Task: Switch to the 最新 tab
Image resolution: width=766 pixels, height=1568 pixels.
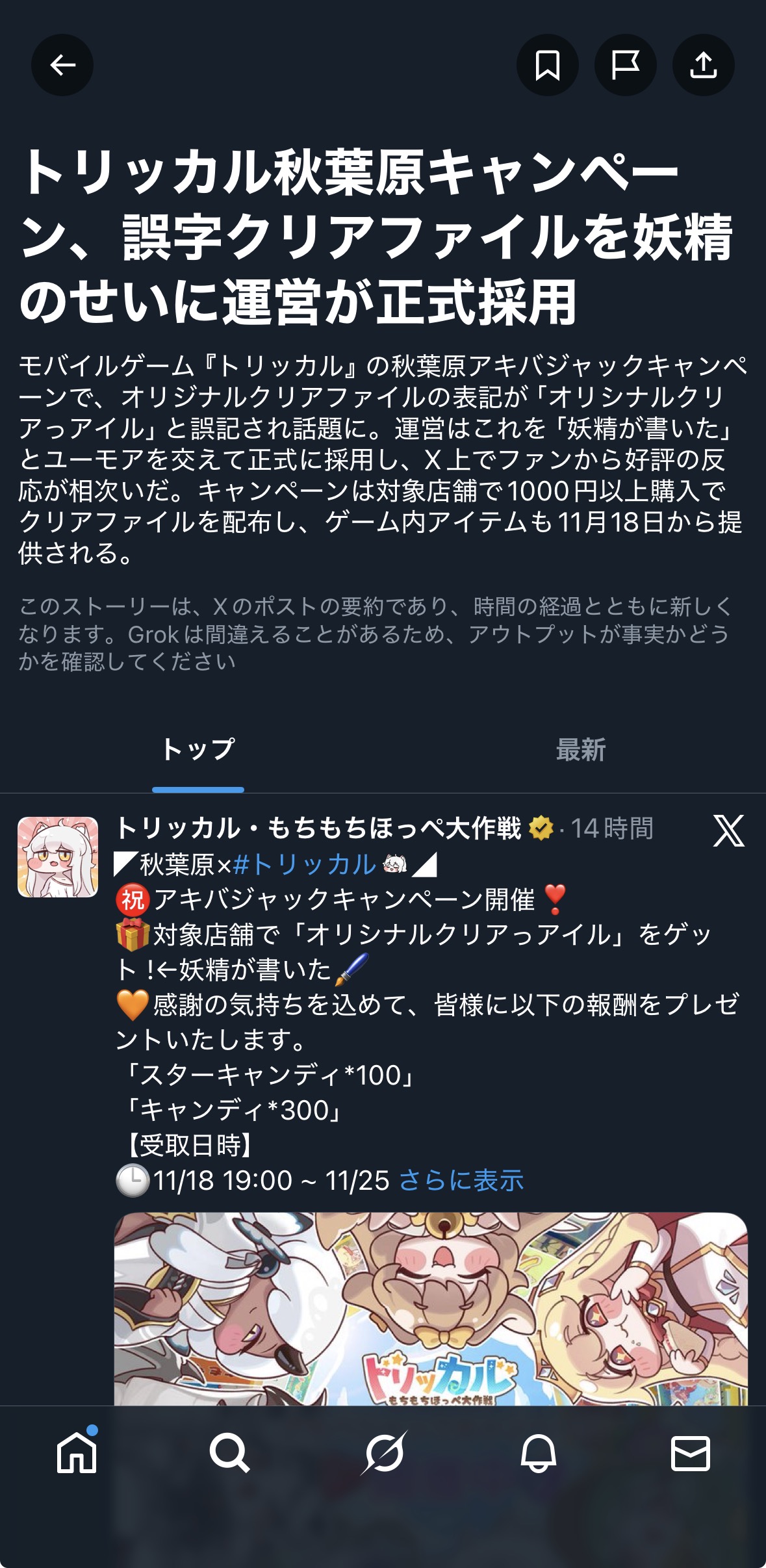Action: pyautogui.click(x=580, y=750)
